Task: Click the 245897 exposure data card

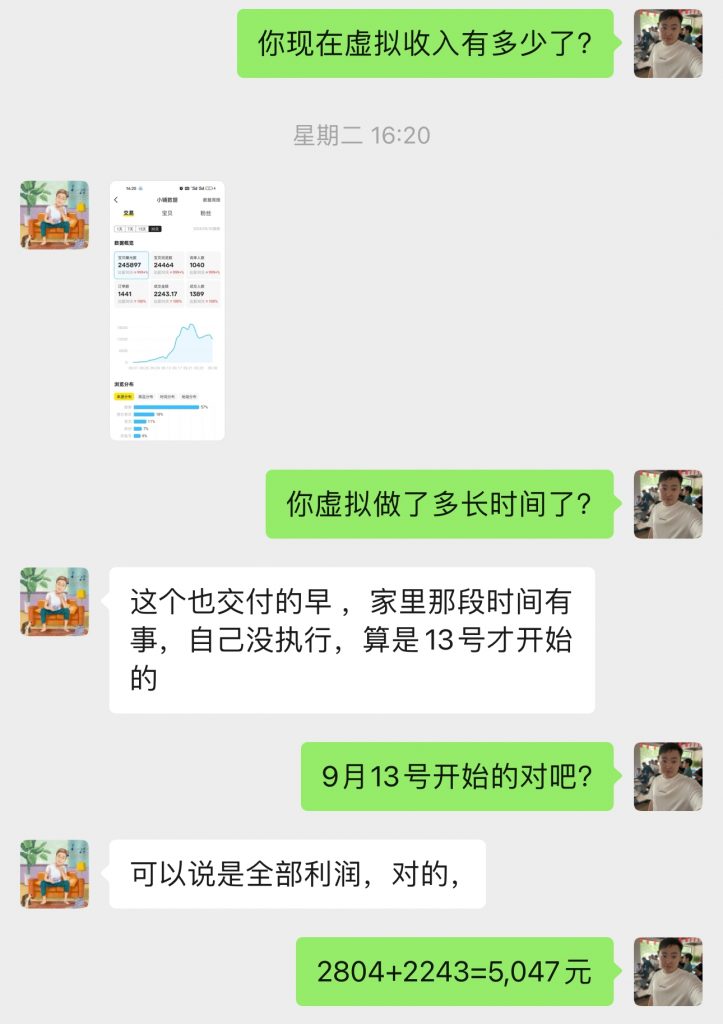Action: (131, 263)
